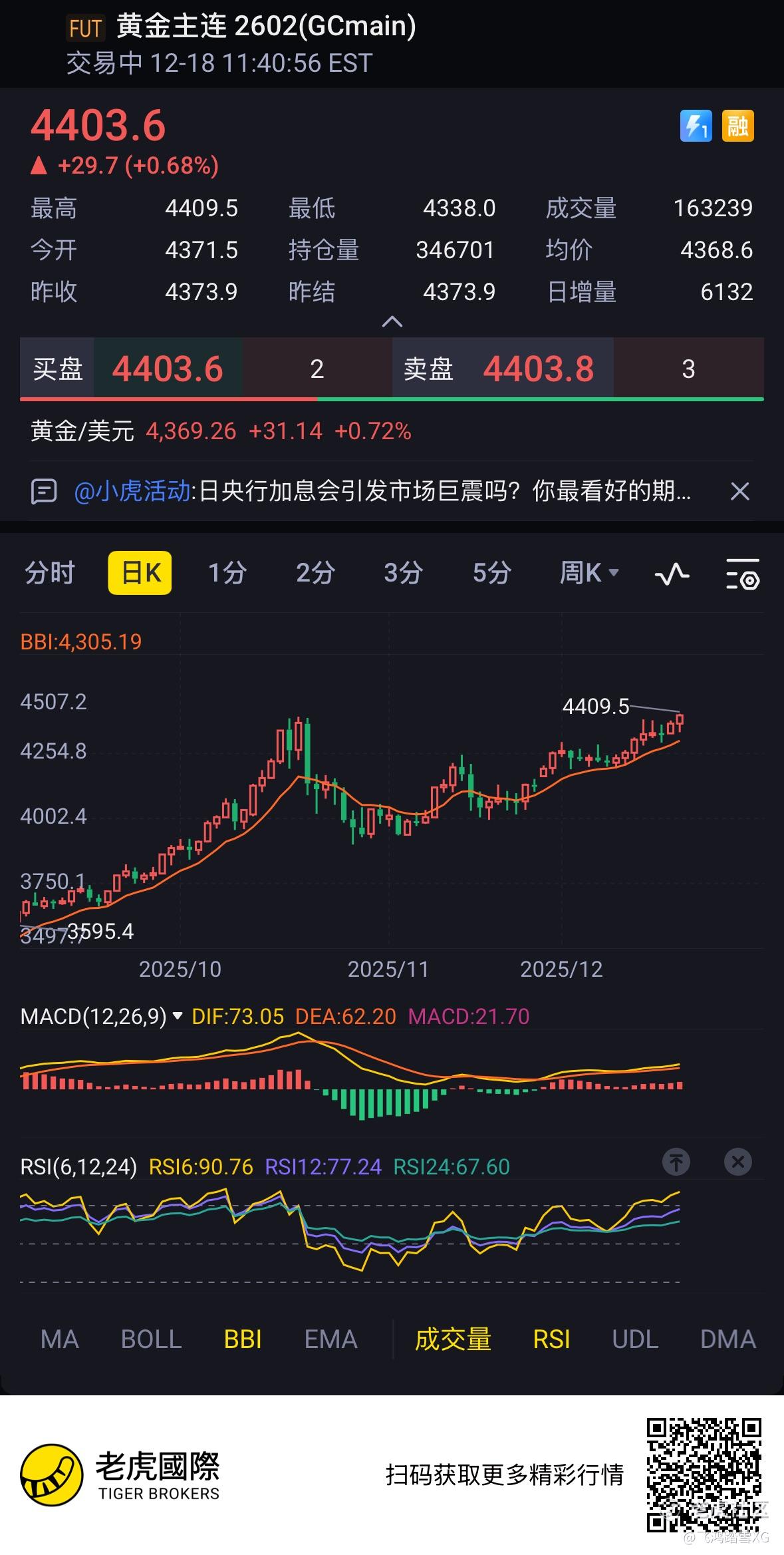Change MACD(12,26,9) indicator via dropdown
784x1555 pixels.
[x=178, y=1016]
